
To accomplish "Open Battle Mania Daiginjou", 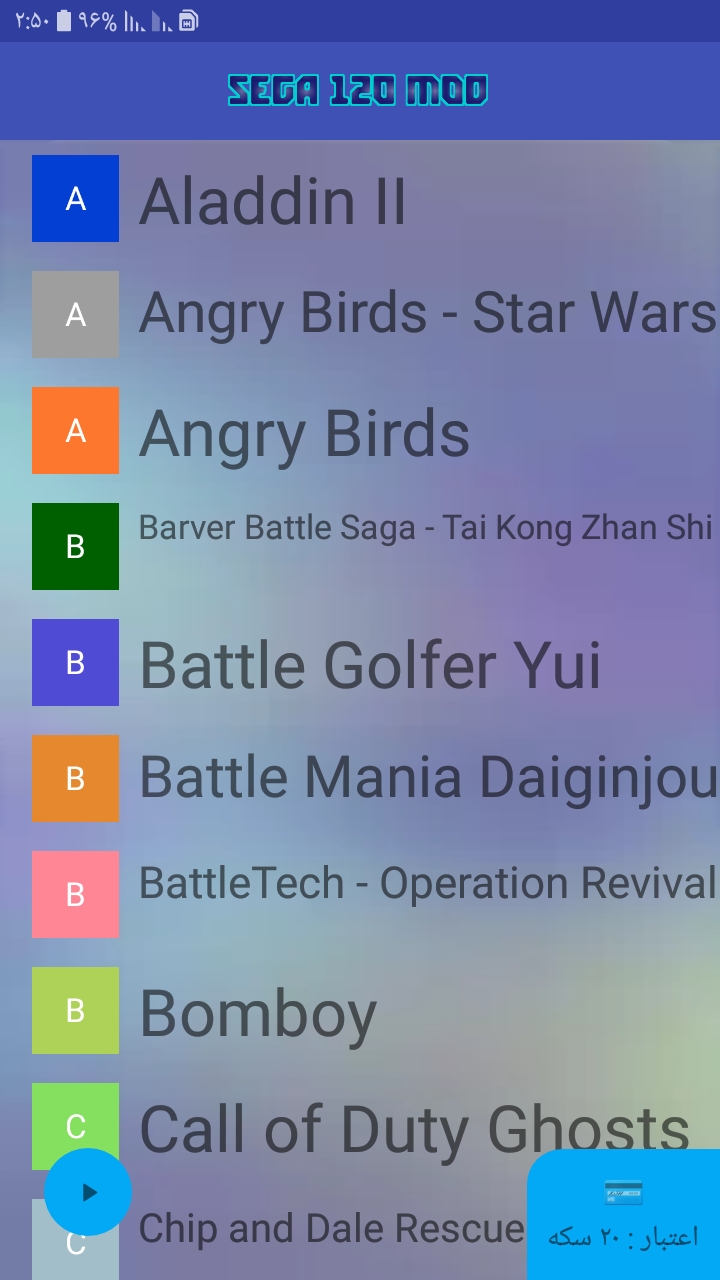I will click(x=427, y=778).
